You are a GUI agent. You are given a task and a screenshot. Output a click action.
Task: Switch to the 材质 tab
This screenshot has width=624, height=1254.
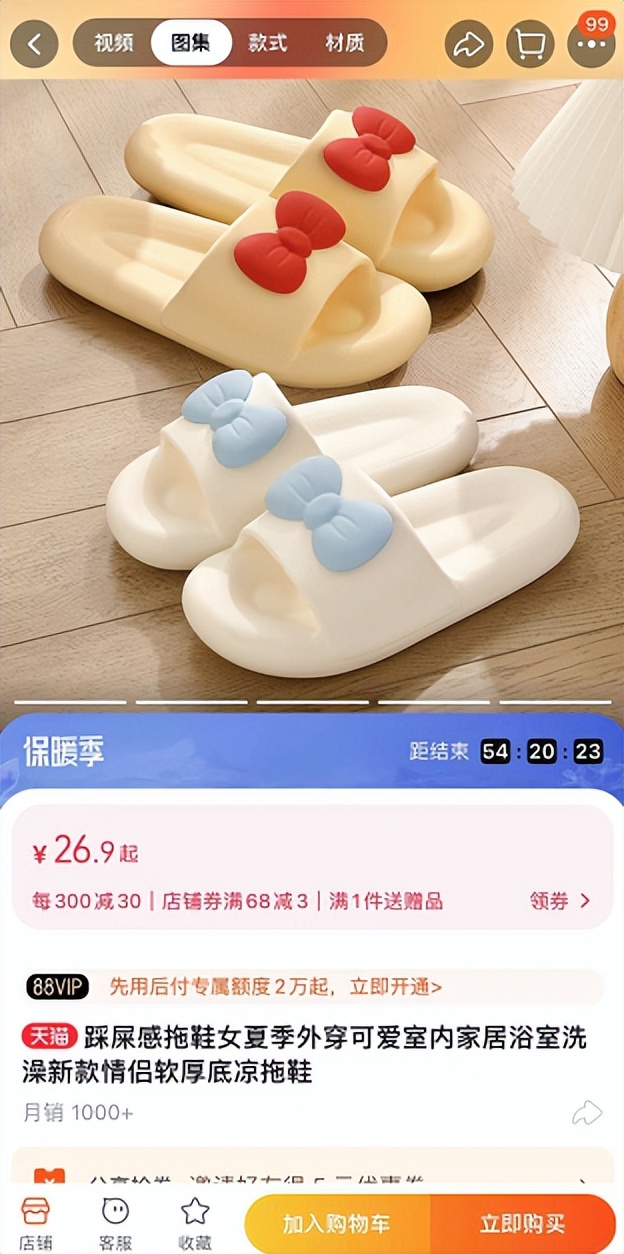343,43
